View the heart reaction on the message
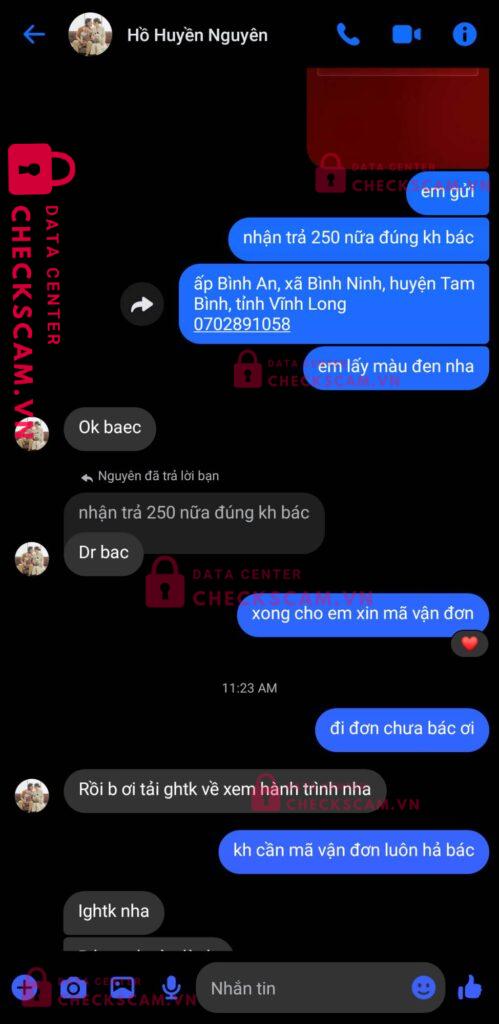Image resolution: width=499 pixels, height=1024 pixels. [x=470, y=644]
